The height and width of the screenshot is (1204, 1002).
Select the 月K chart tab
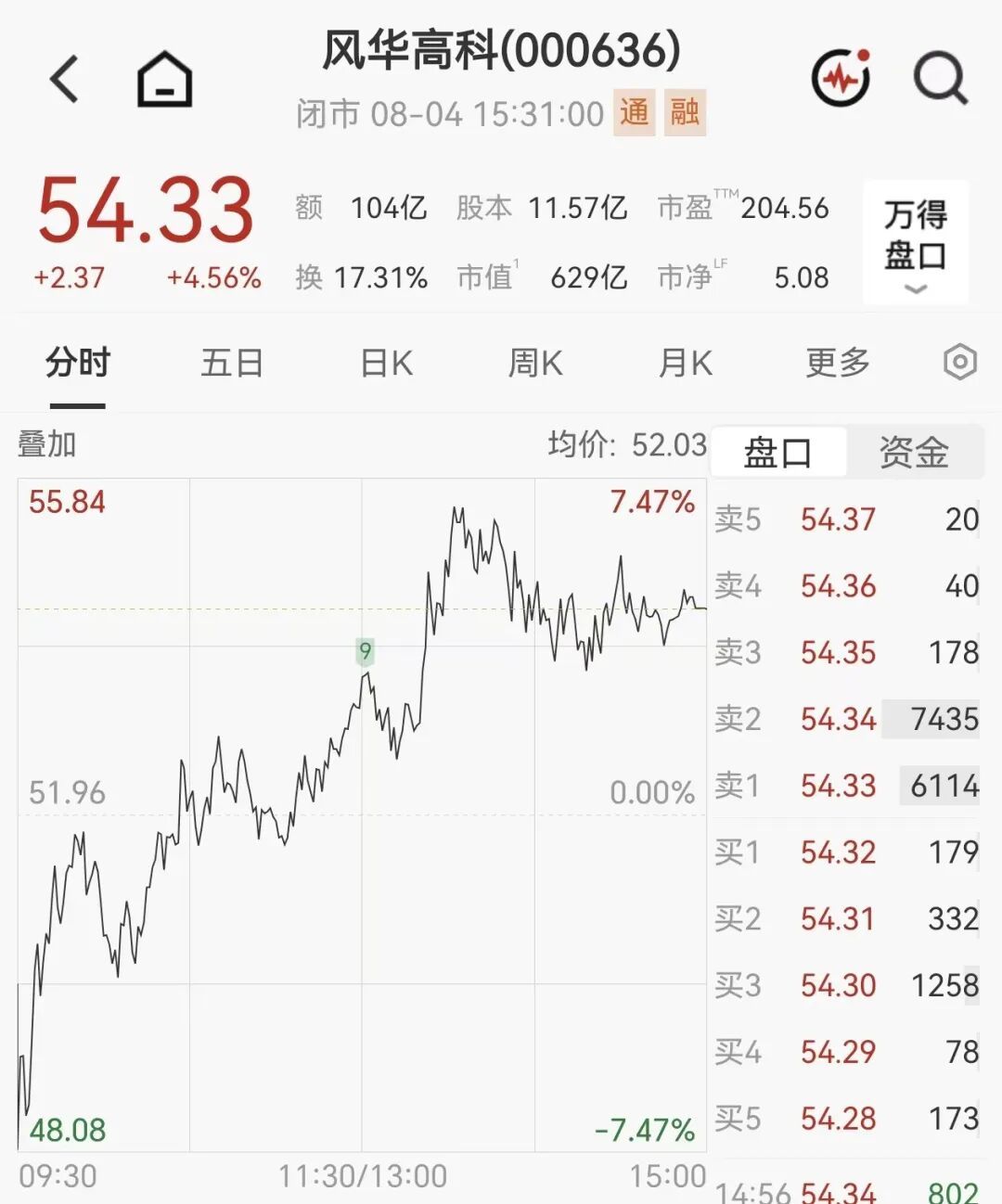685,363
